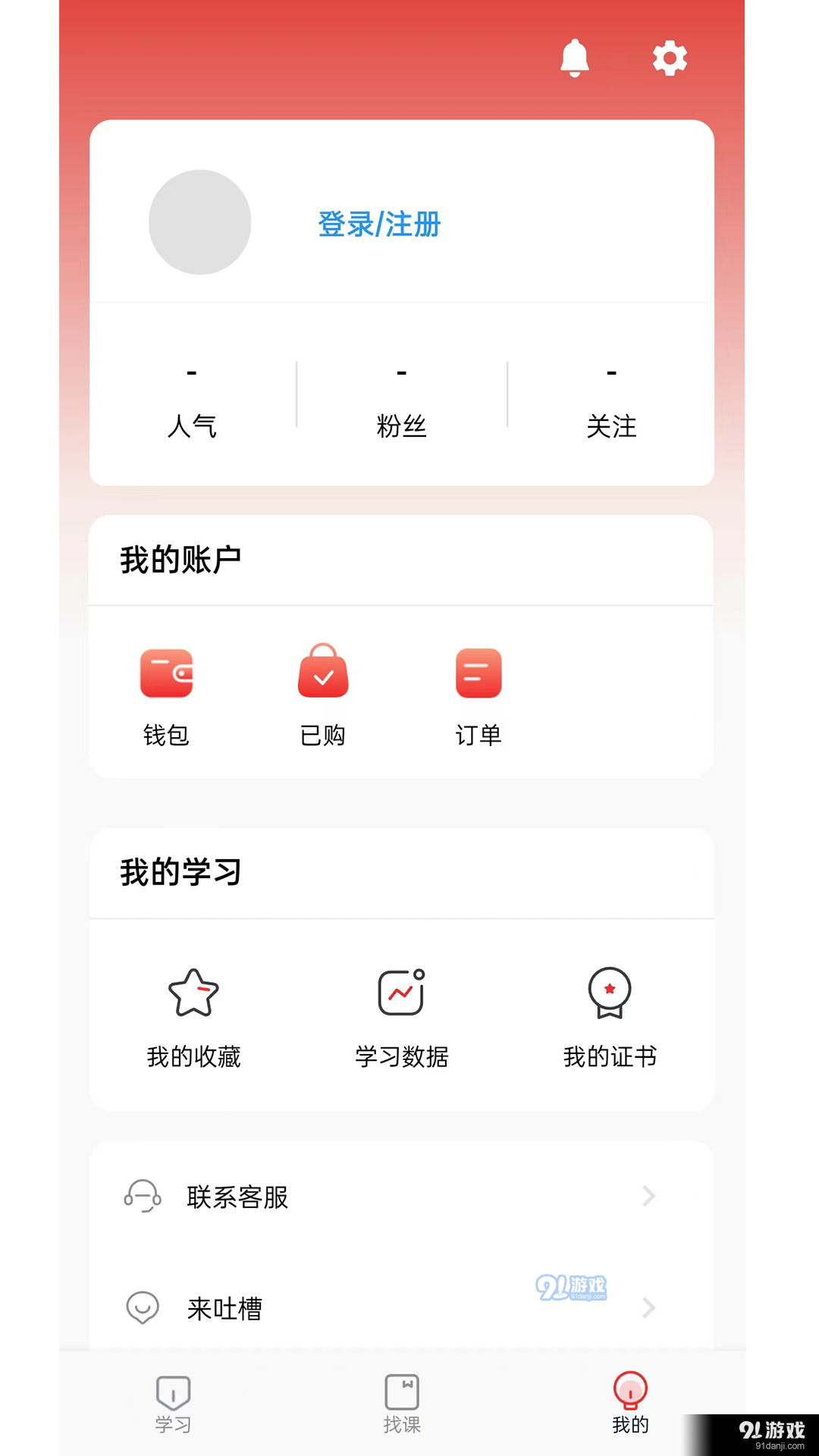
Task: Tap the 粉丝 stat counter
Action: [x=401, y=398]
